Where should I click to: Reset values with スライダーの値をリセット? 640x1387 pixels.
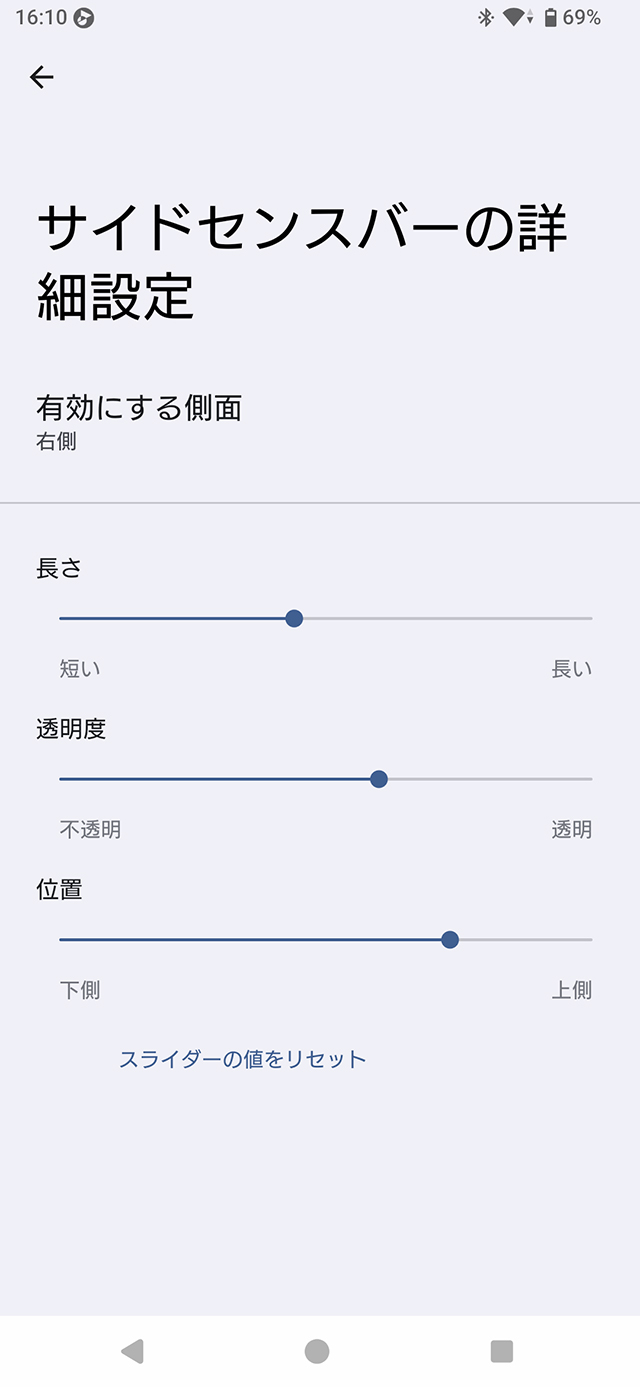[x=243, y=1059]
